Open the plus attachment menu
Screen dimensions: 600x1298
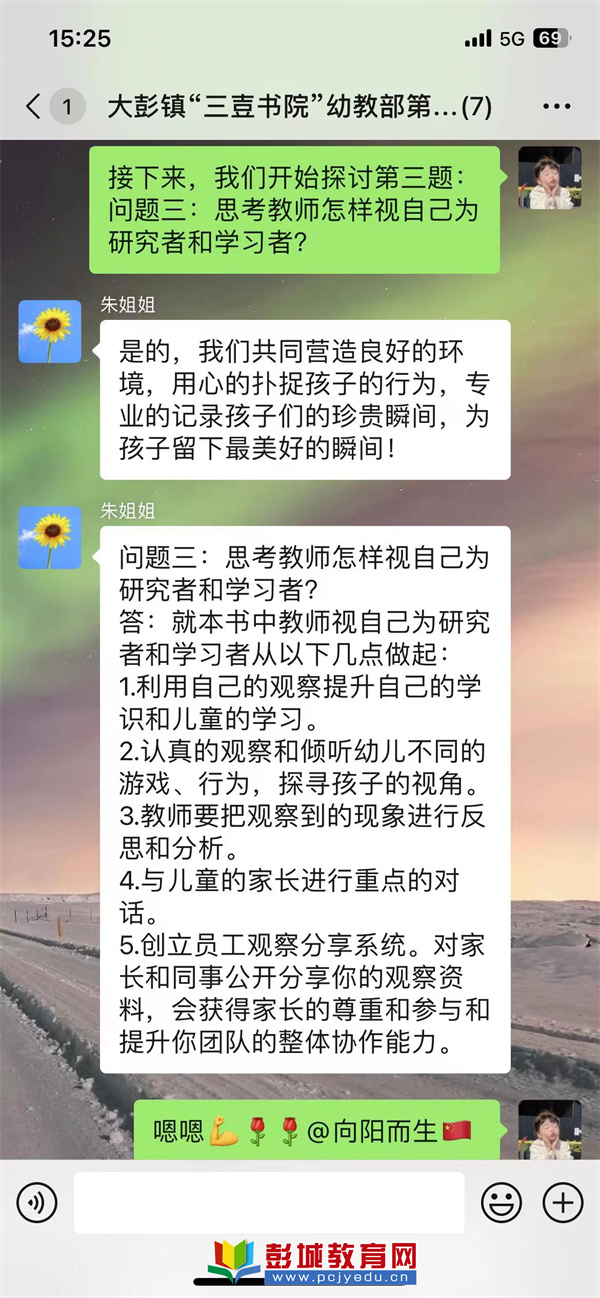click(x=563, y=1203)
